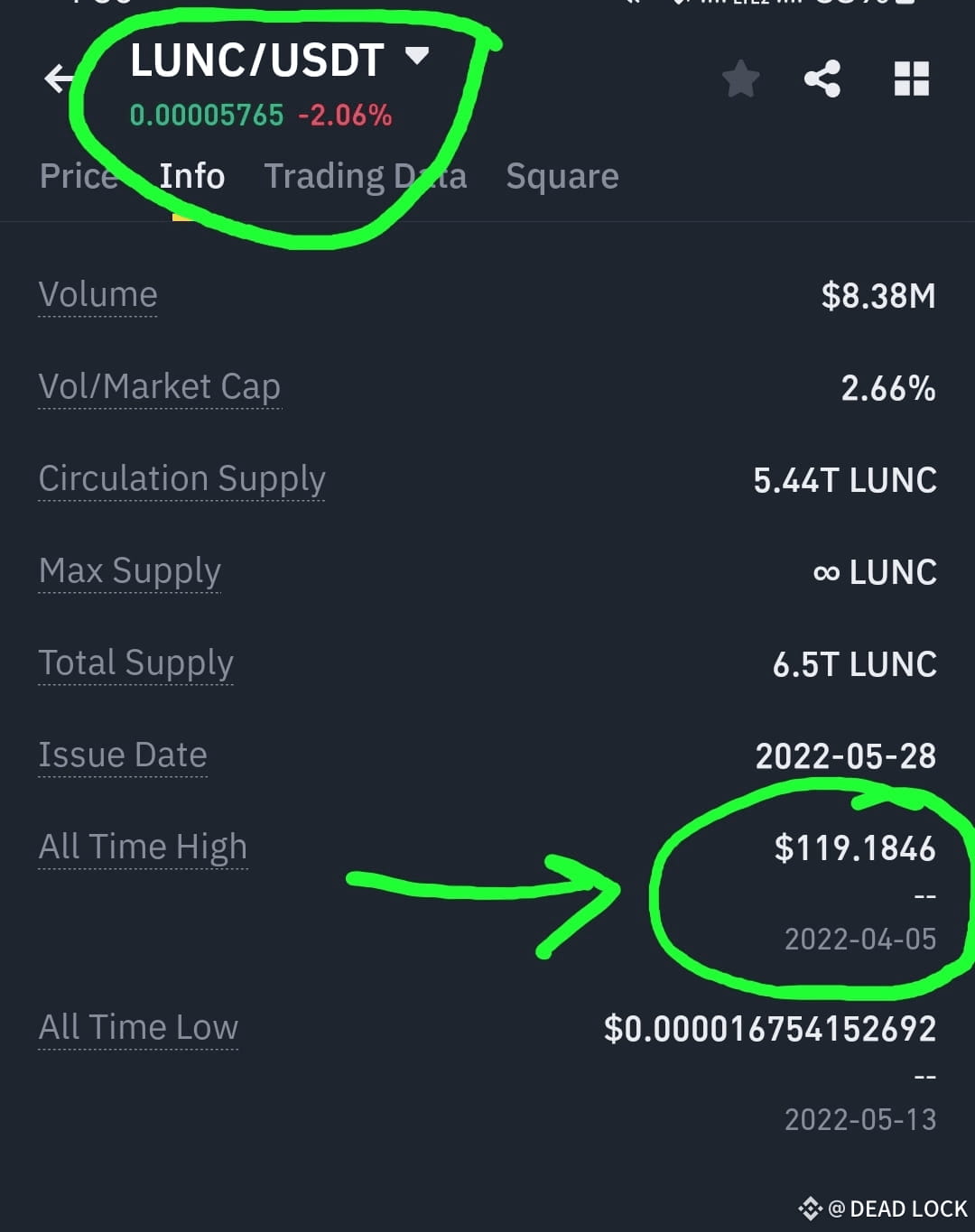Show the Vol/Market Cap explanation

tap(160, 386)
